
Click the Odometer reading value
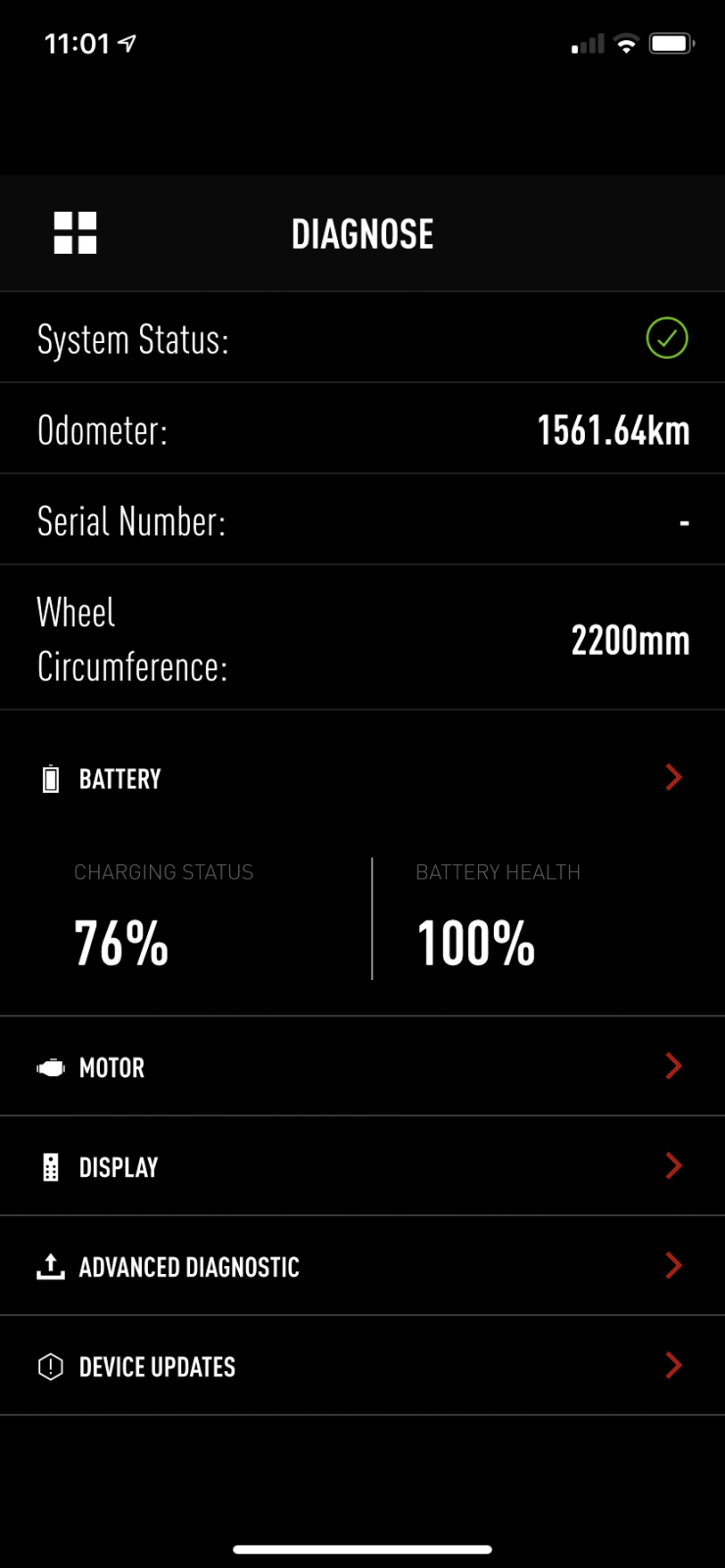[612, 429]
